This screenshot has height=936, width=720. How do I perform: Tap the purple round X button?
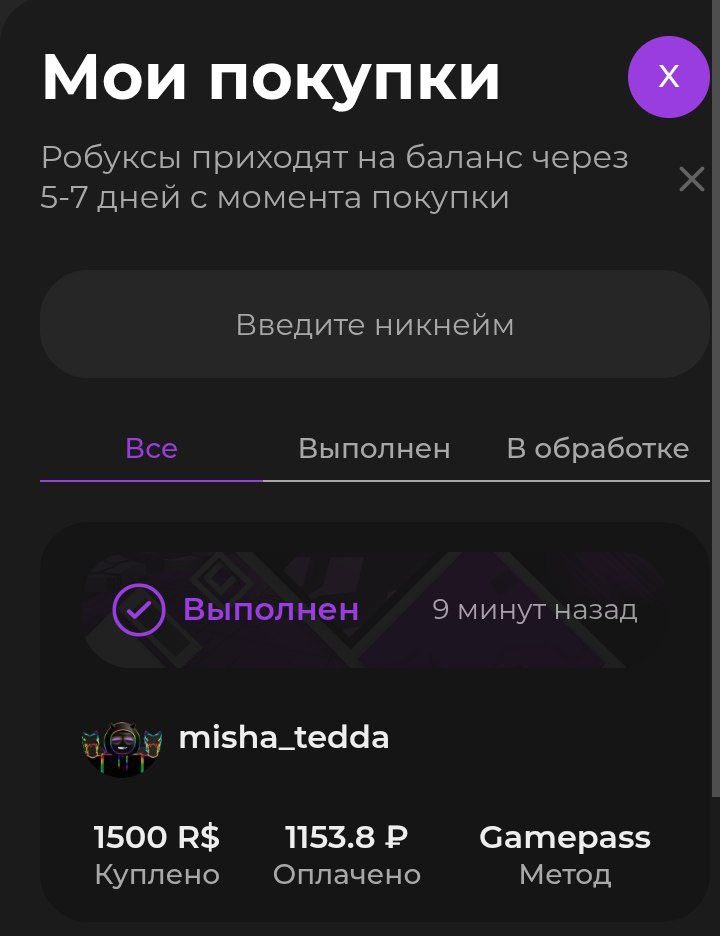click(x=668, y=77)
